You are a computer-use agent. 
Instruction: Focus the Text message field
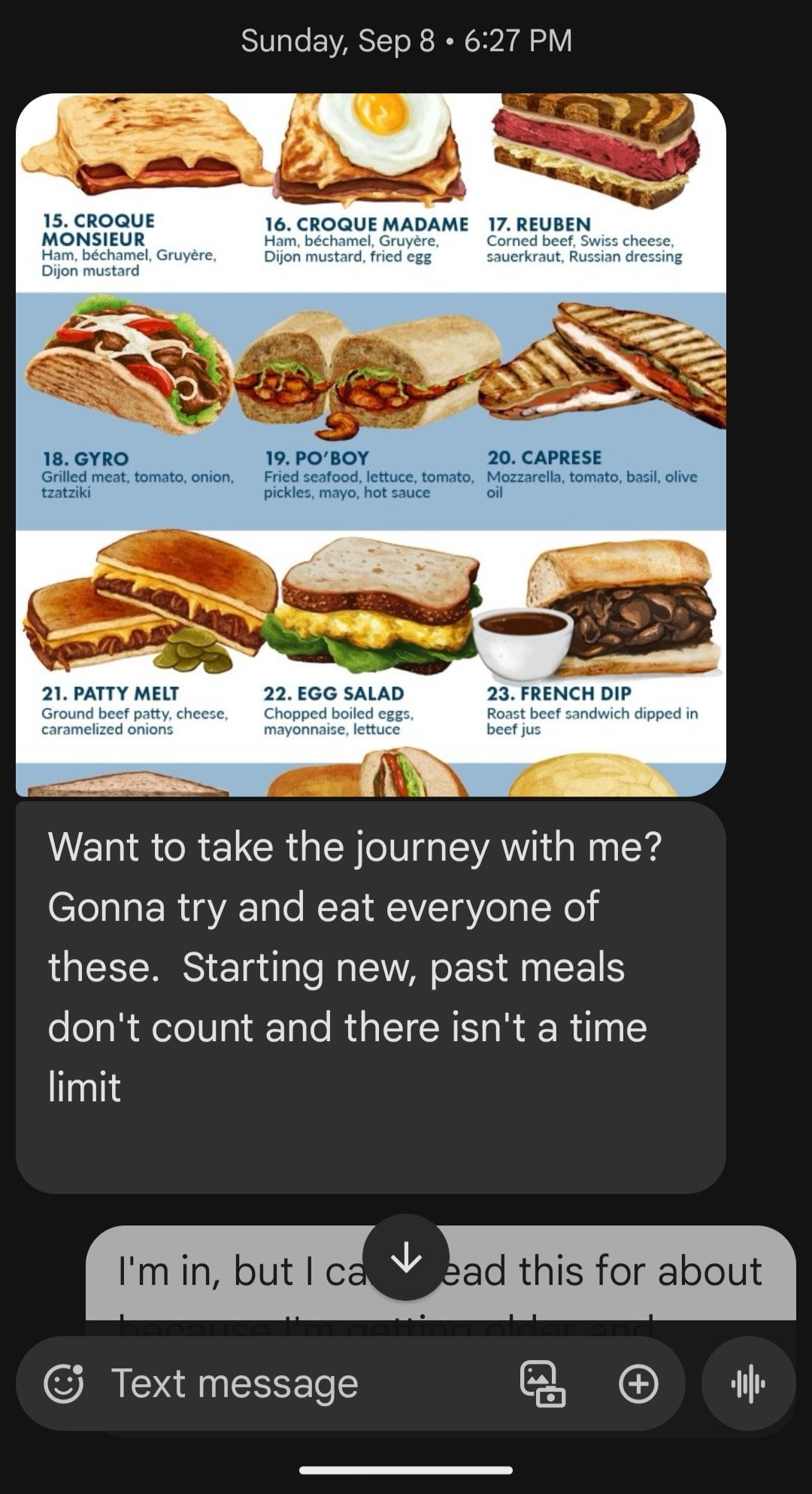tap(301, 1383)
